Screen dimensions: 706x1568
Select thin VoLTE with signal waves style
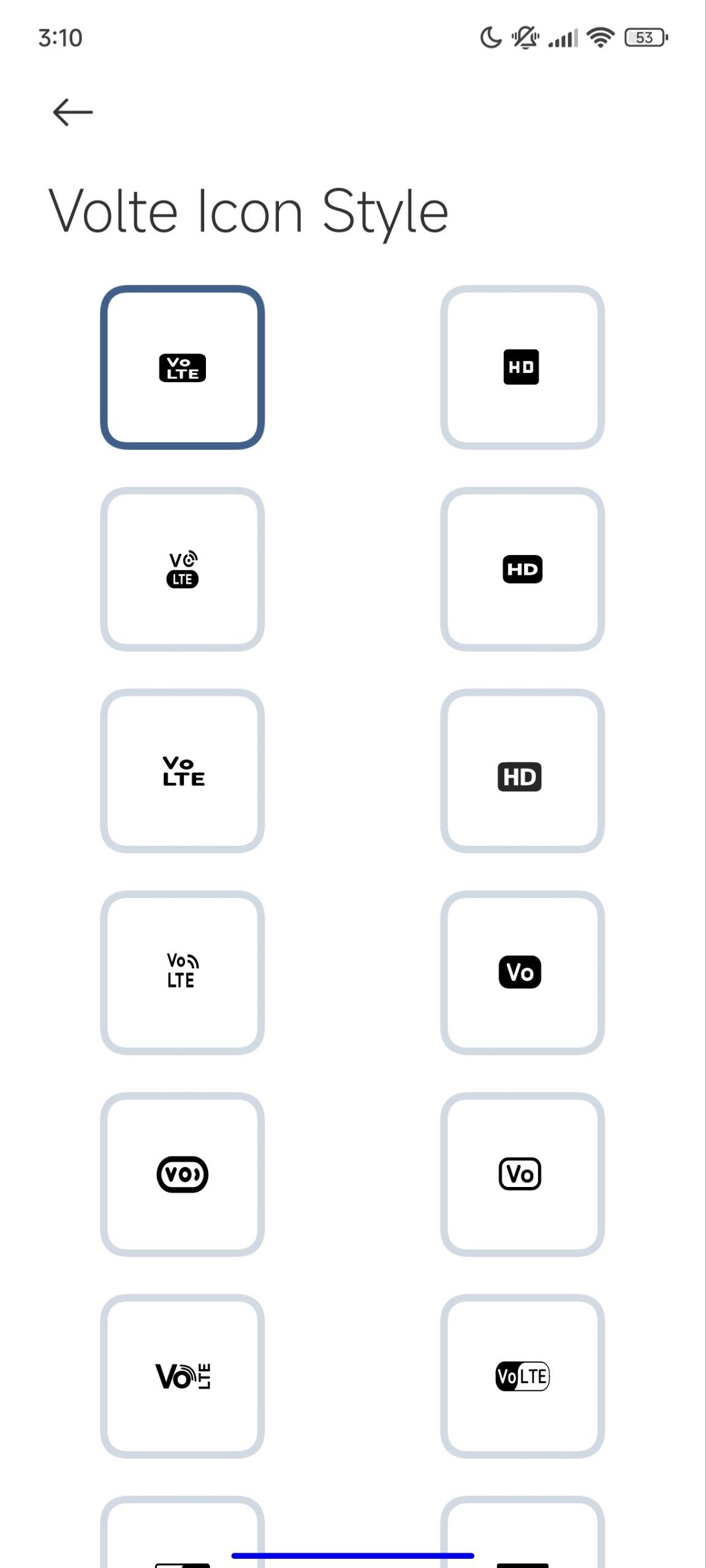coord(183,973)
